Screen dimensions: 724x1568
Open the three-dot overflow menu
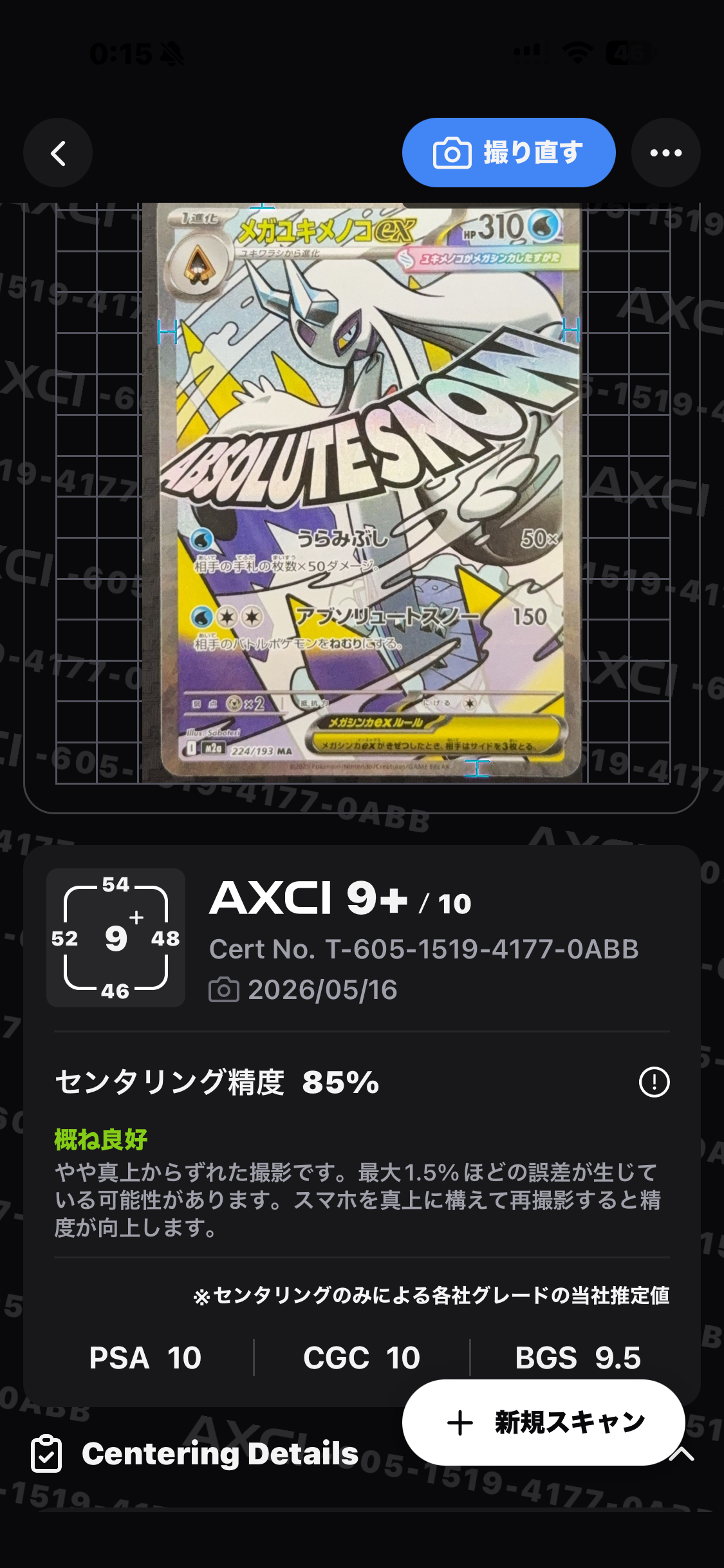tap(665, 153)
